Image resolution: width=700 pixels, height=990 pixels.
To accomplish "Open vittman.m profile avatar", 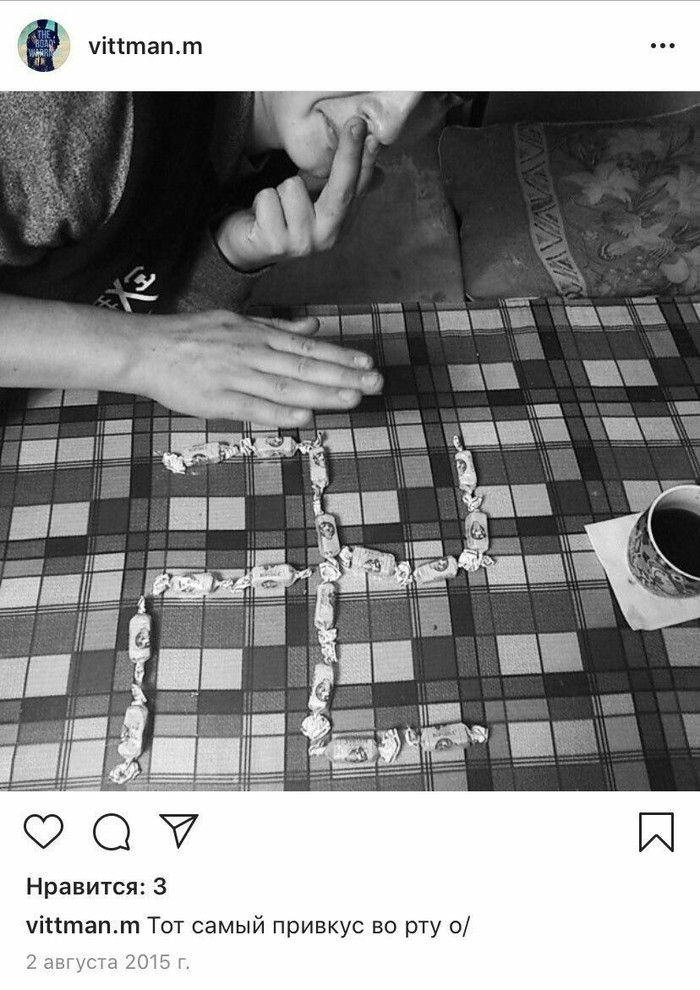I will [44, 46].
